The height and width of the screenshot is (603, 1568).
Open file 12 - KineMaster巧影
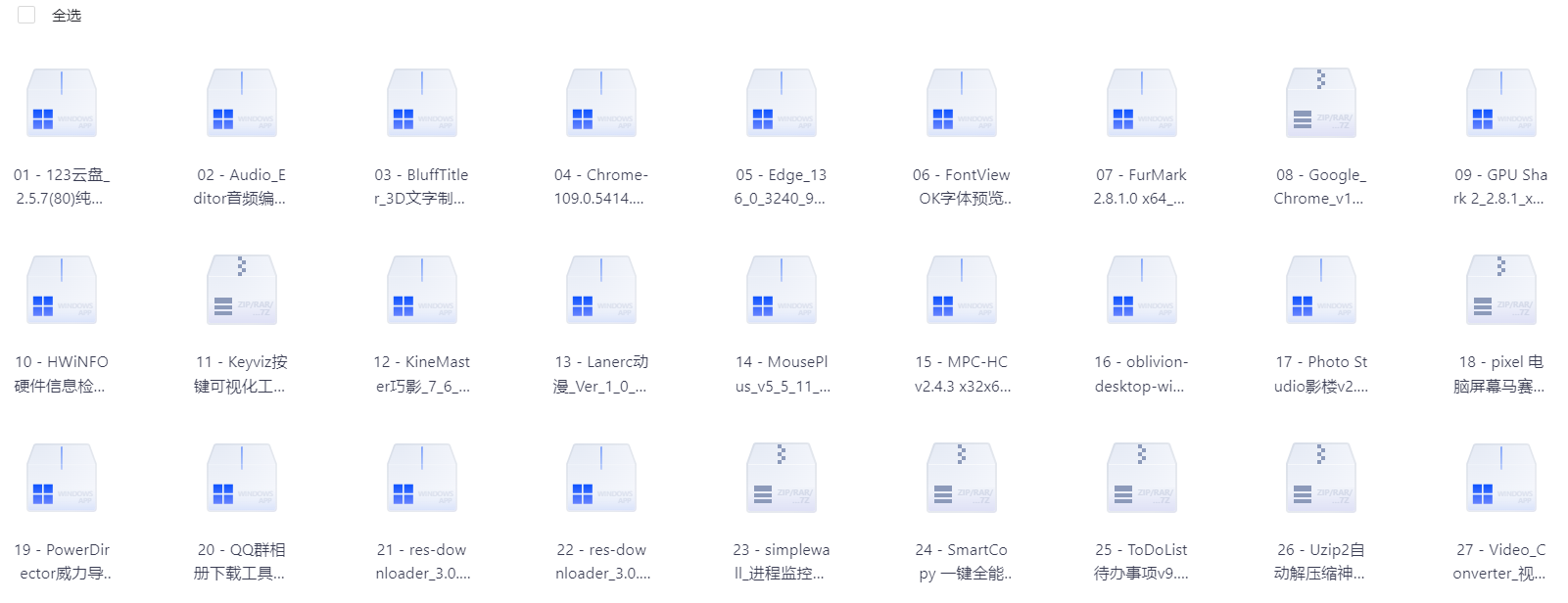[422, 290]
